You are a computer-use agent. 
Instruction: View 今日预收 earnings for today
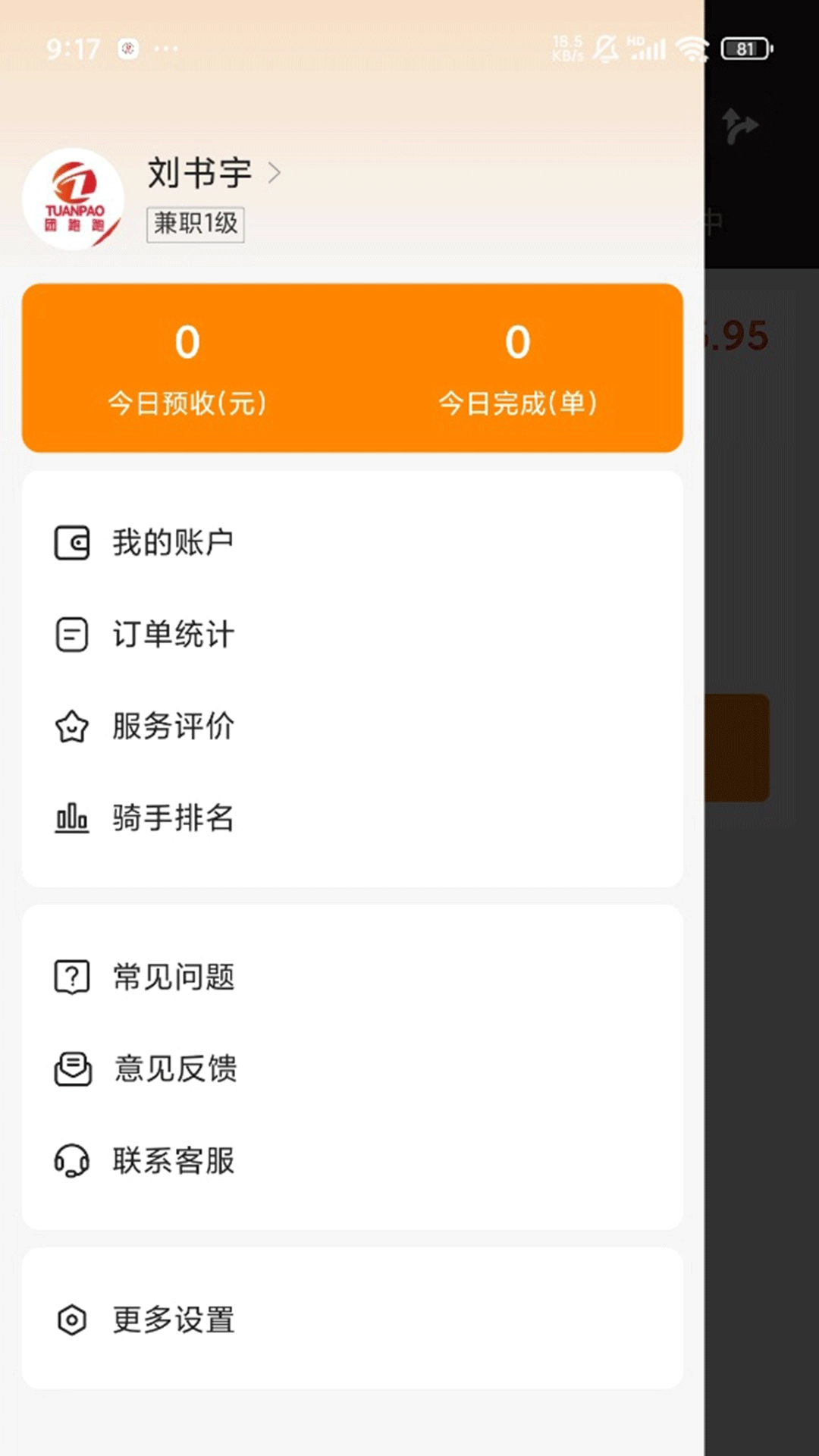click(x=187, y=369)
